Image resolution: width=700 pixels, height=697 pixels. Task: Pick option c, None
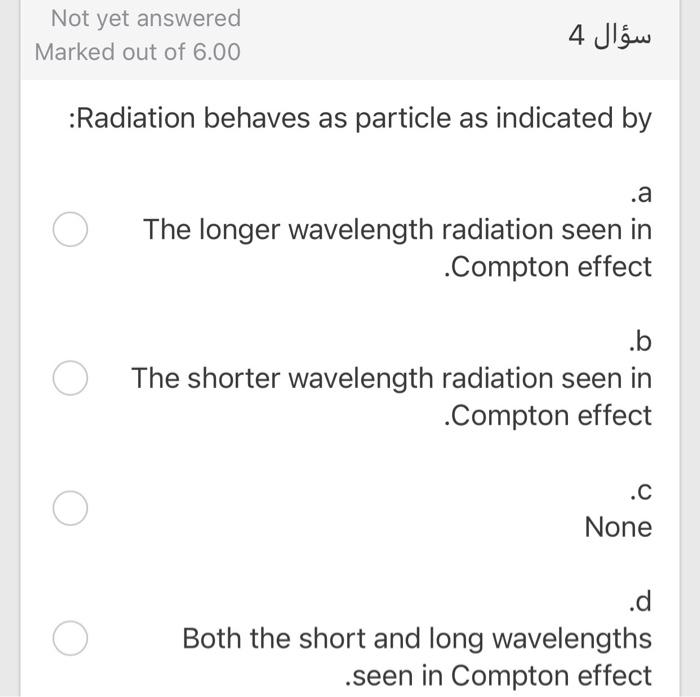70,508
